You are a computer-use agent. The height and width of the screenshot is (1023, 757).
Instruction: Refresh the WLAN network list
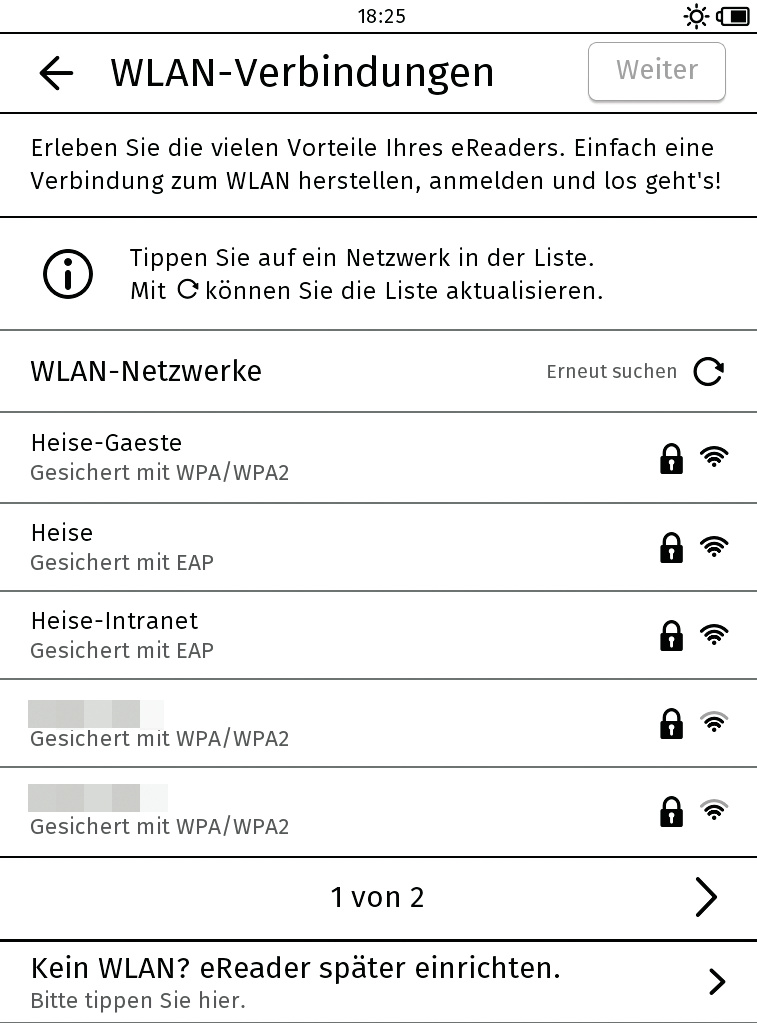coord(708,372)
